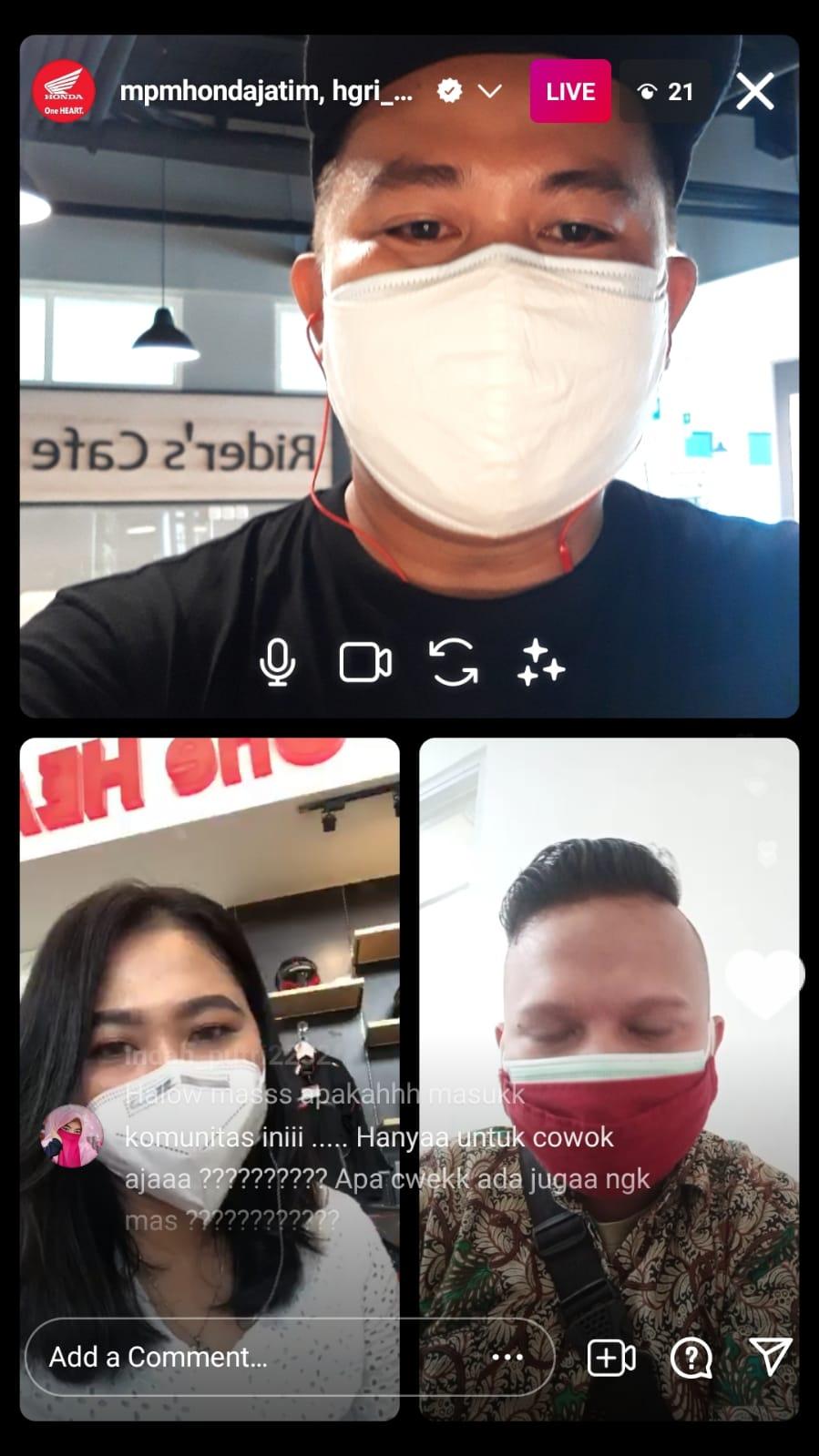Image resolution: width=819 pixels, height=1456 pixels.
Task: Expand the host list chevron
Action: coord(490,91)
